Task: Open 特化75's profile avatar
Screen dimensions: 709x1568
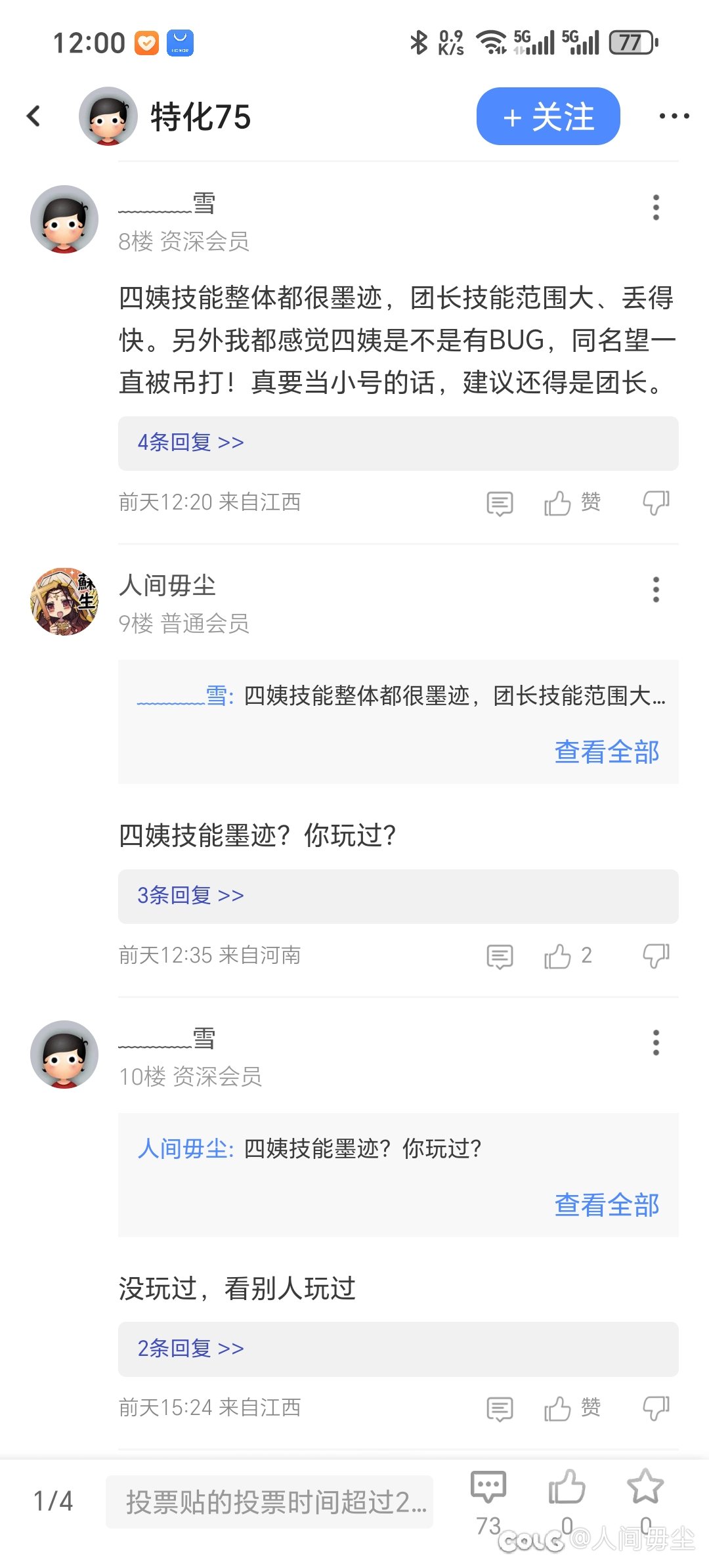Action: tap(108, 116)
